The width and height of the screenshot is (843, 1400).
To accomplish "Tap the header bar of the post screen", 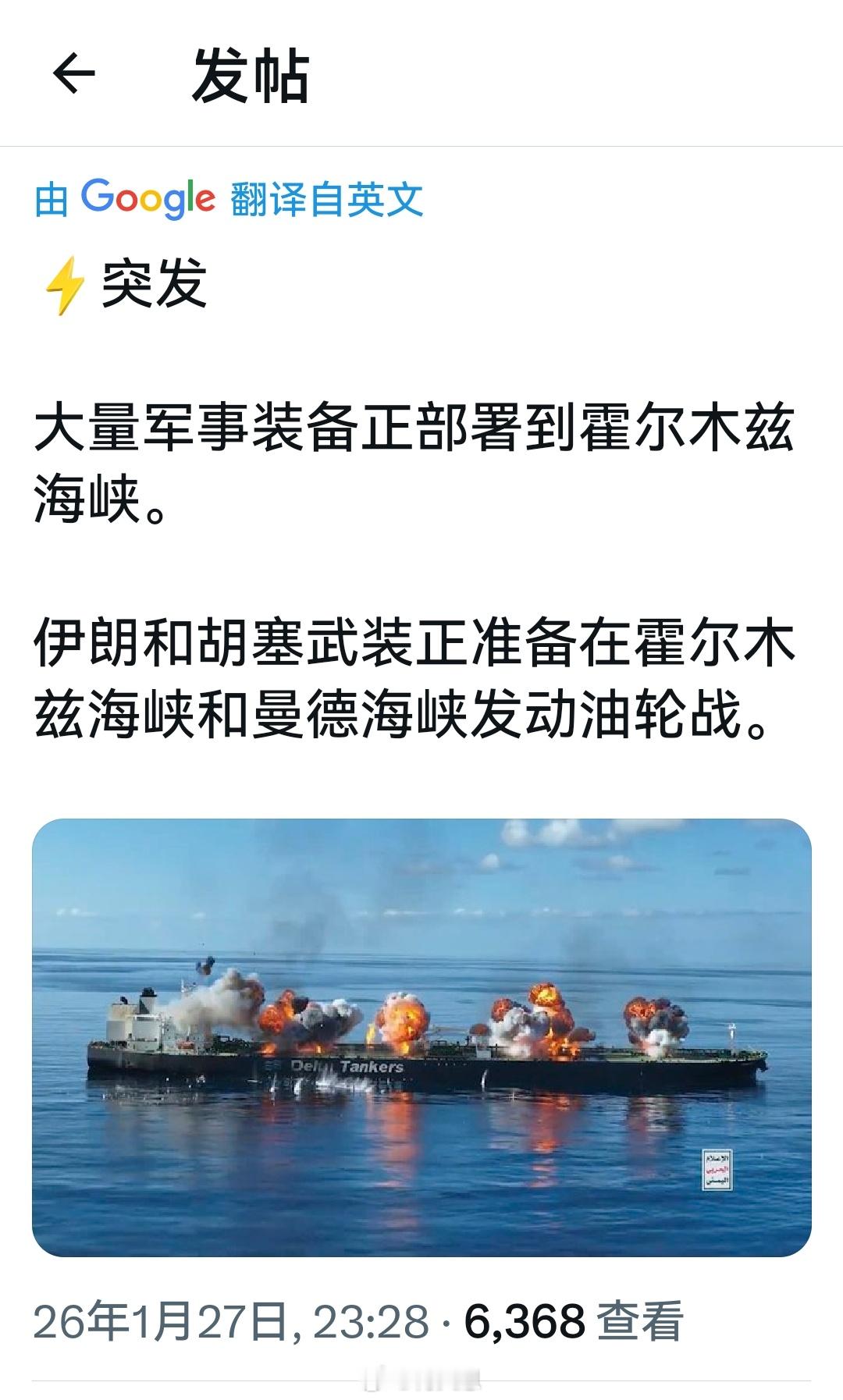I will click(421, 74).
